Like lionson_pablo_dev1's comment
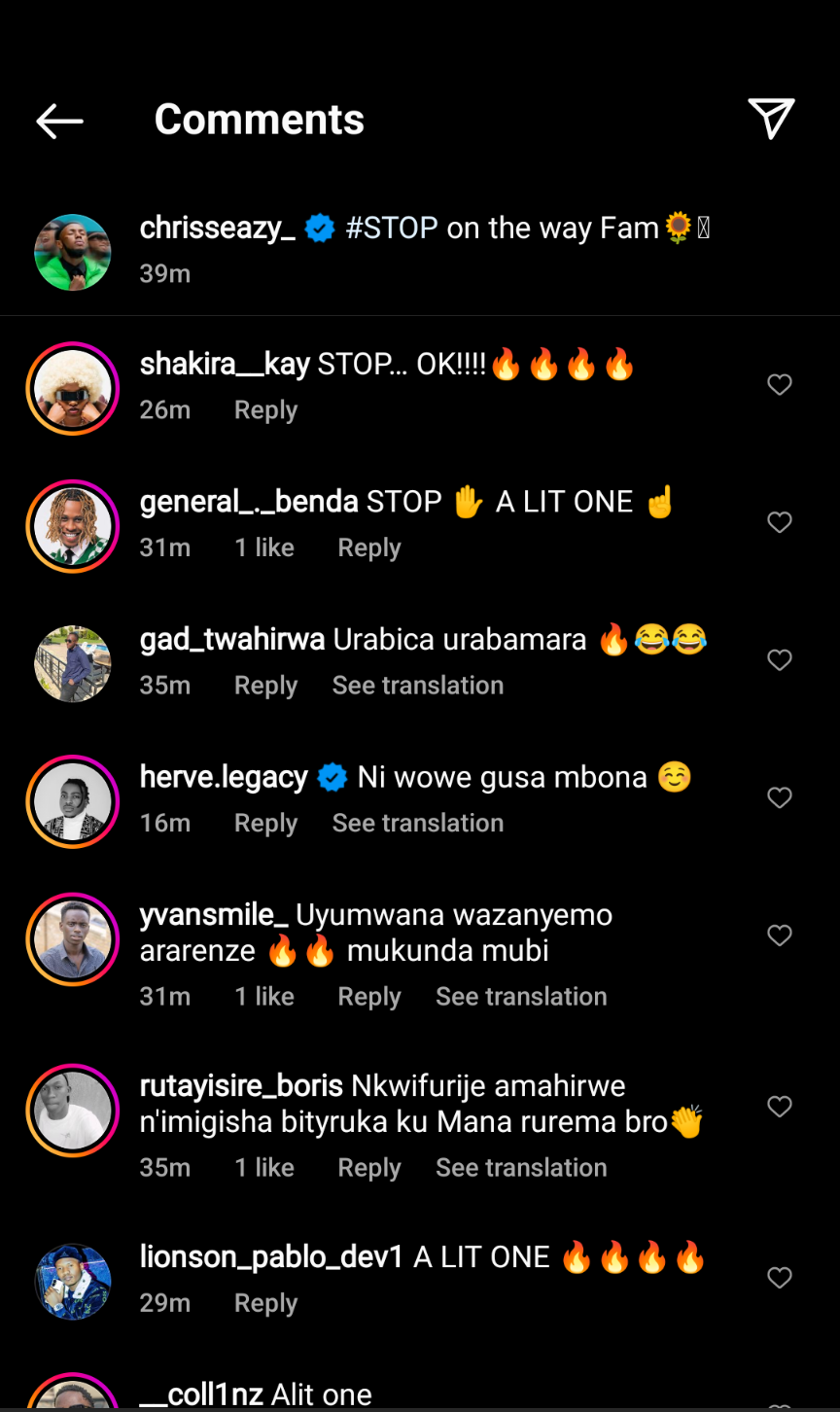This screenshot has height=1412, width=840. point(780,1278)
